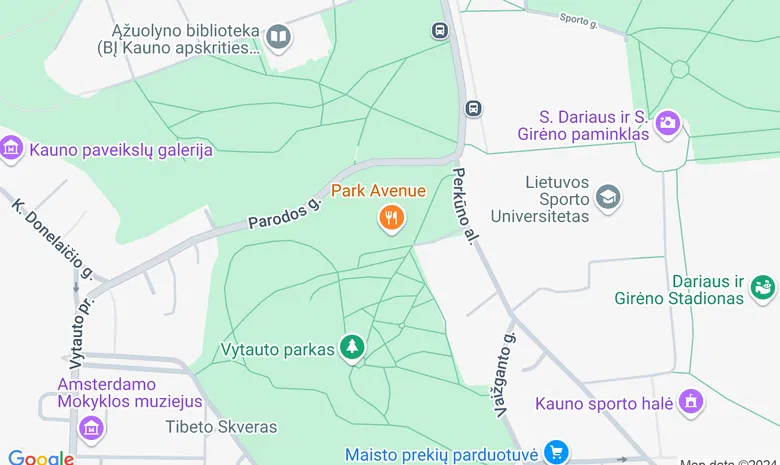Select Lietuvos Sporto Universitetas marker
This screenshot has height=465, width=780.
click(607, 198)
